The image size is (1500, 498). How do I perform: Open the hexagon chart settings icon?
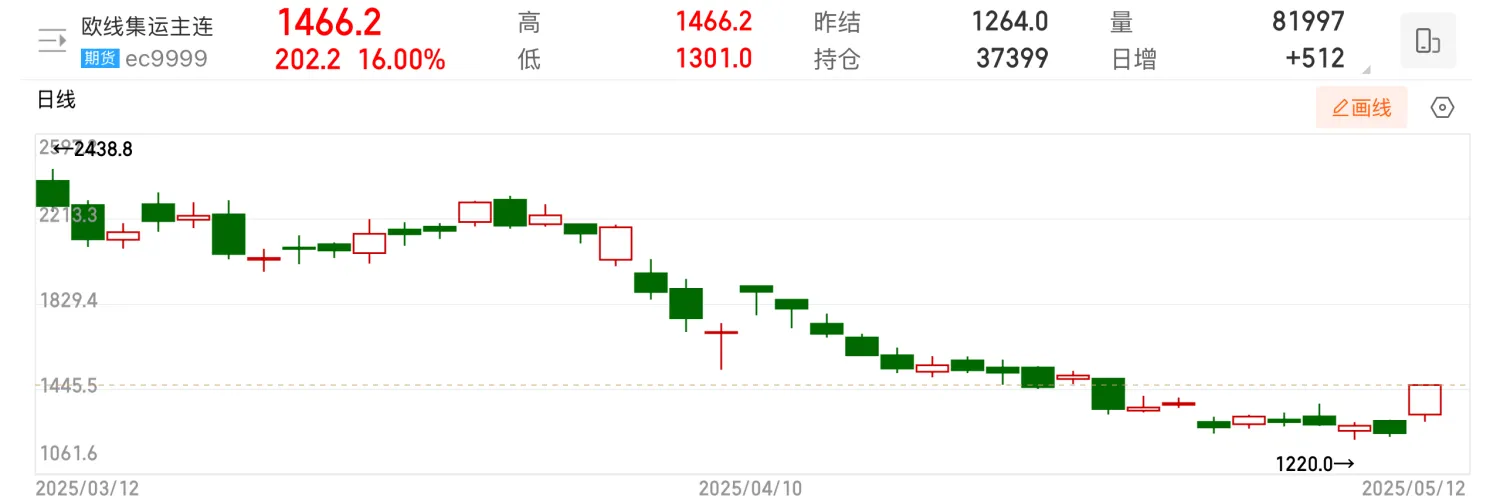[1442, 108]
